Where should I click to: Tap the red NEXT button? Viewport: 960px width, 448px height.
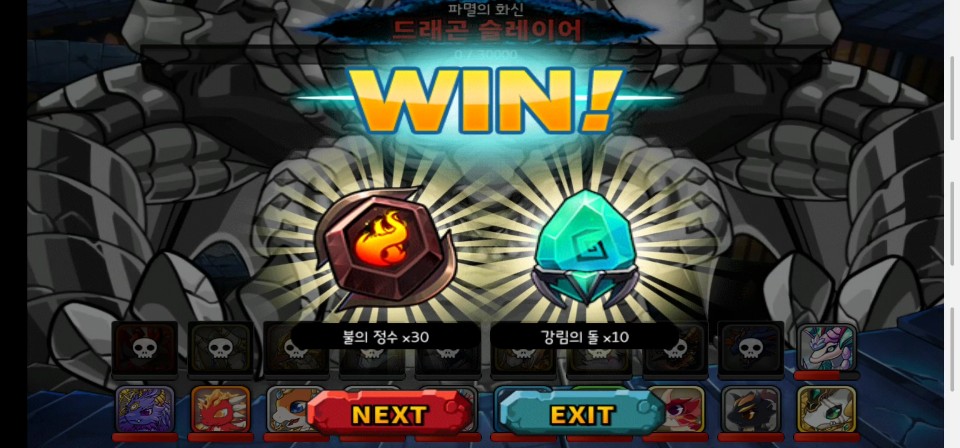390,413
